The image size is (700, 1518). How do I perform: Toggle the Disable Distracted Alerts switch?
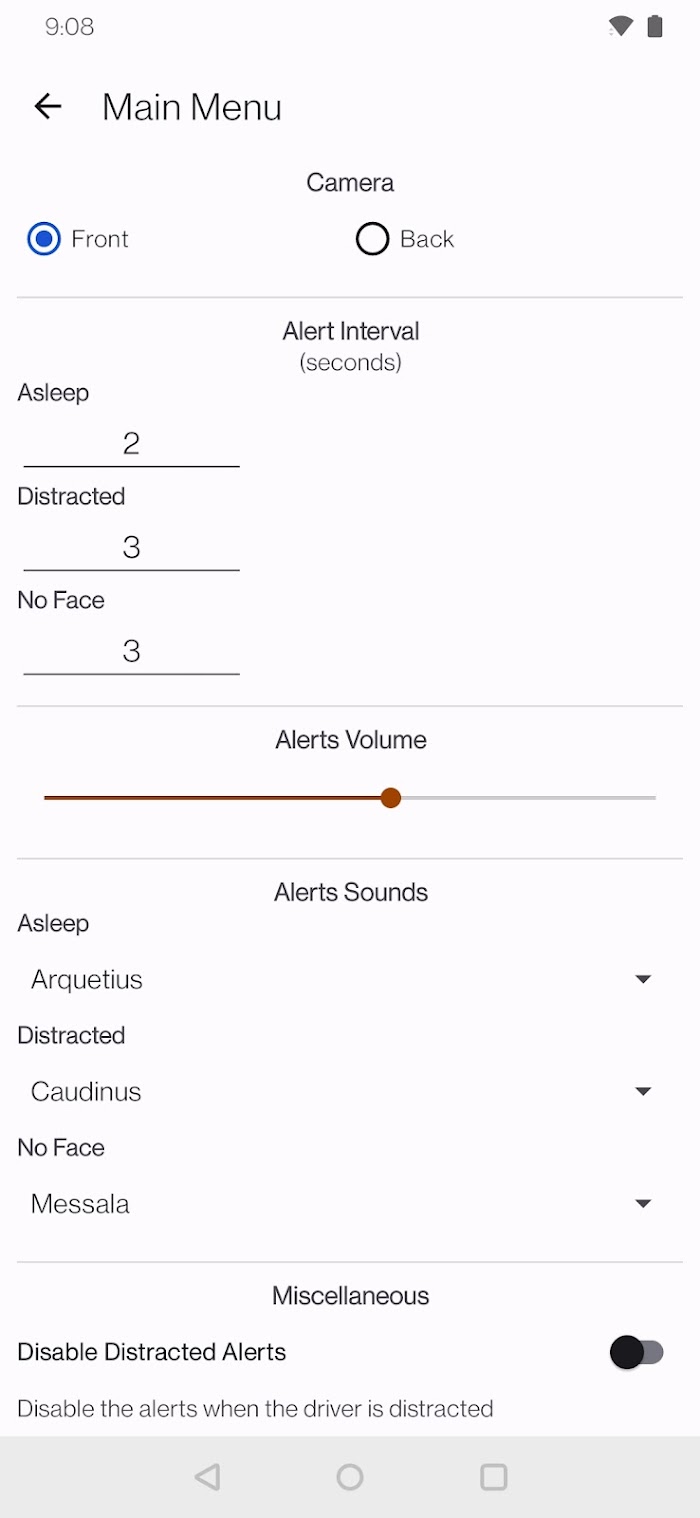coord(637,1352)
